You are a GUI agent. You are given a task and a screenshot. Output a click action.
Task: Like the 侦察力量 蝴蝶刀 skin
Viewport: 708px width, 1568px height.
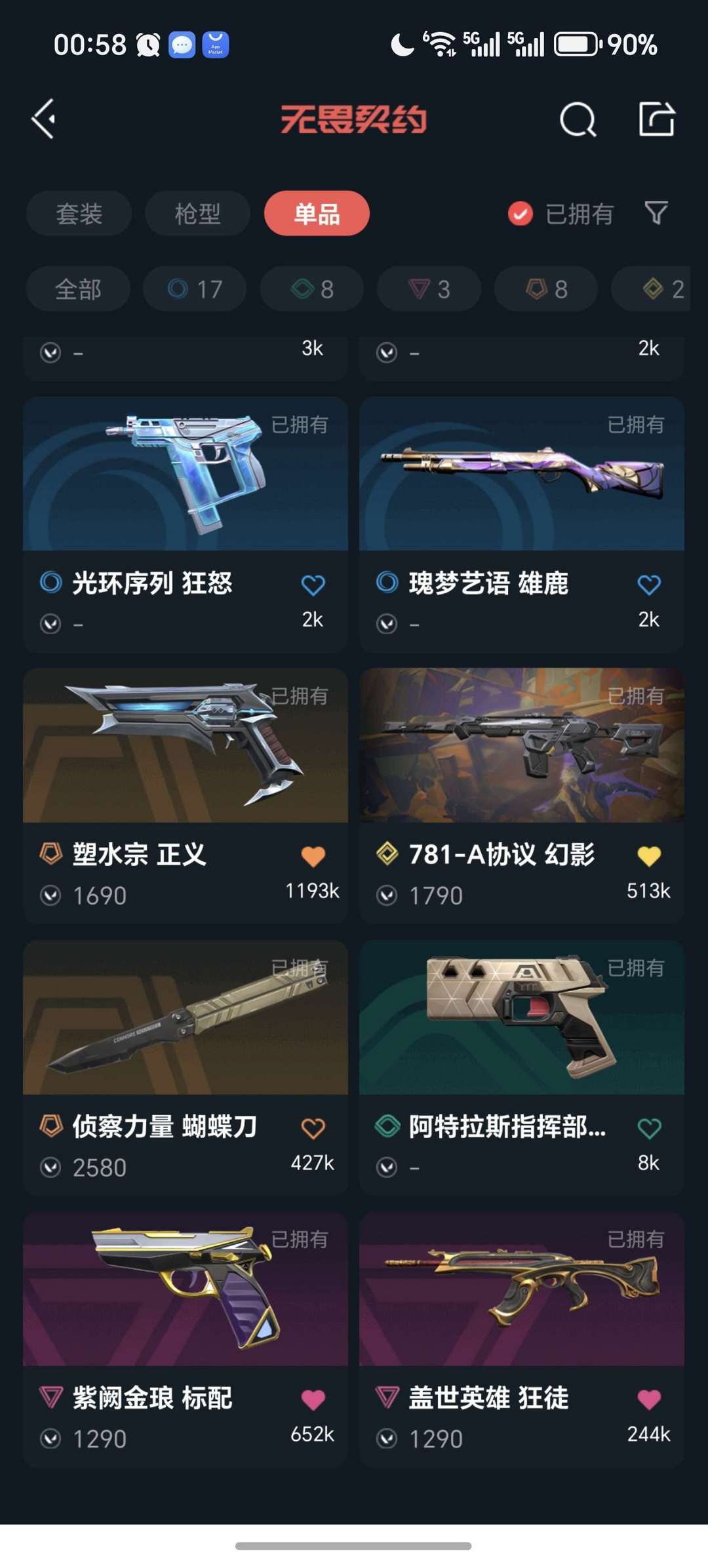(313, 1128)
